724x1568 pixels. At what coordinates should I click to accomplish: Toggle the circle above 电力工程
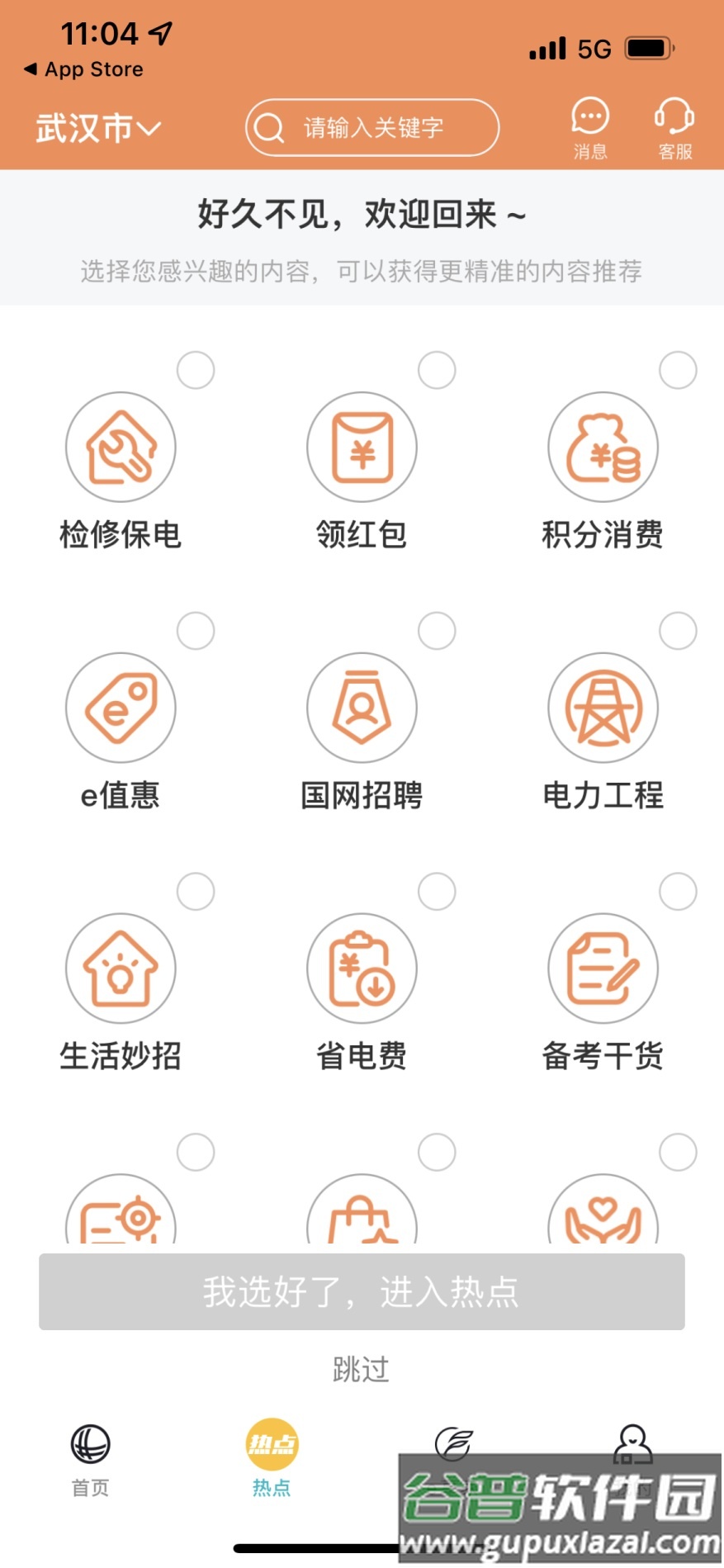[x=678, y=630]
